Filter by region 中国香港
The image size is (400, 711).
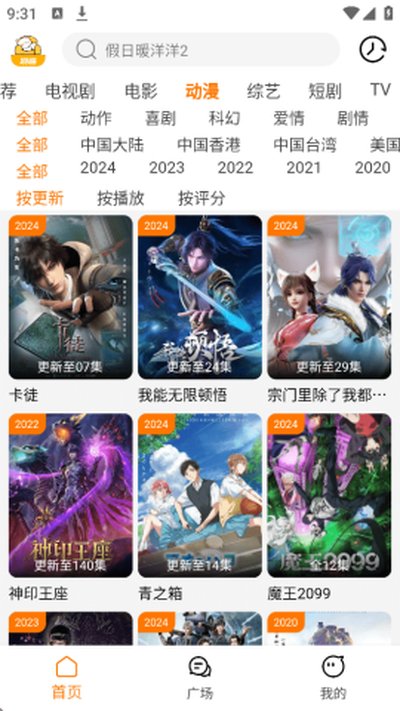pos(209,145)
